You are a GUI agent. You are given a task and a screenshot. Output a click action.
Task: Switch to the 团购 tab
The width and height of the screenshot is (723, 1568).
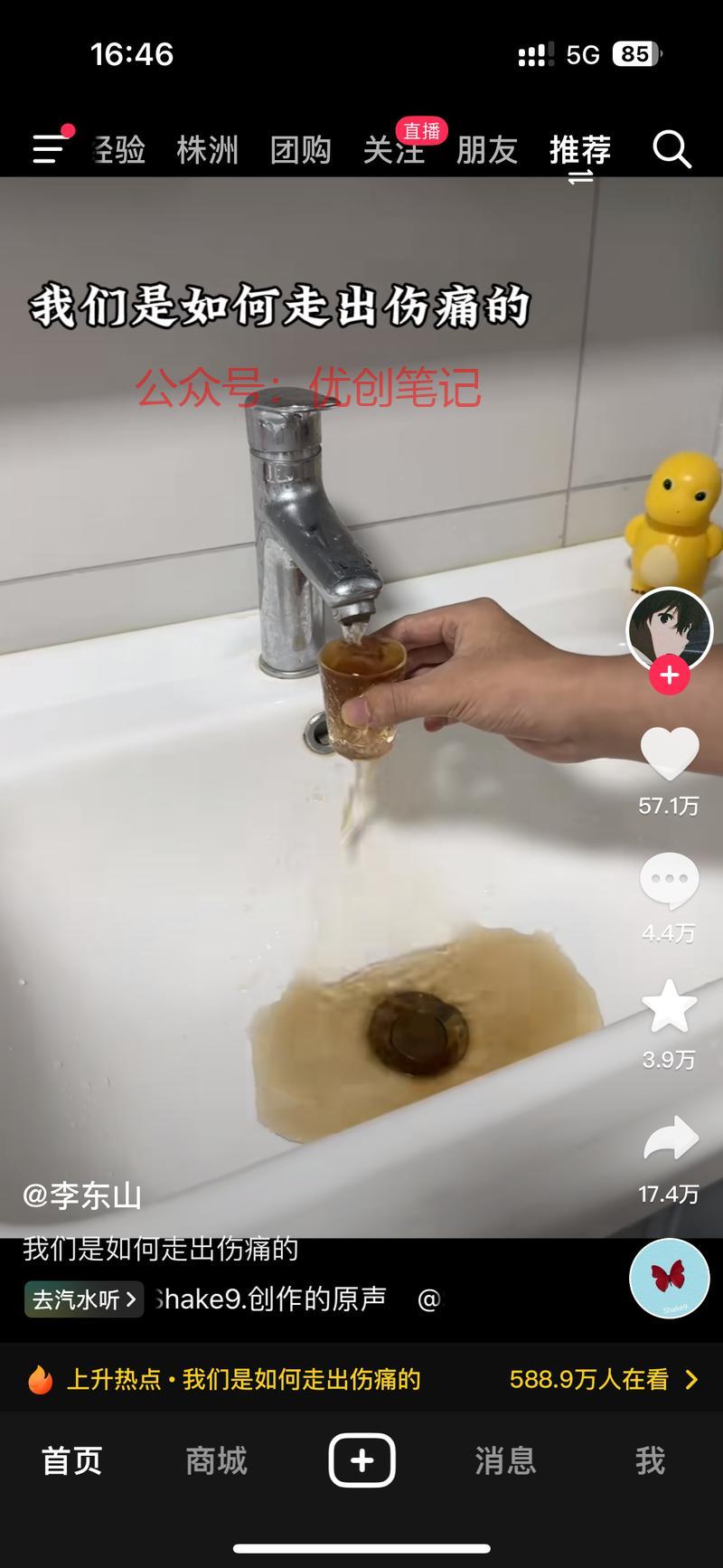[x=300, y=150]
